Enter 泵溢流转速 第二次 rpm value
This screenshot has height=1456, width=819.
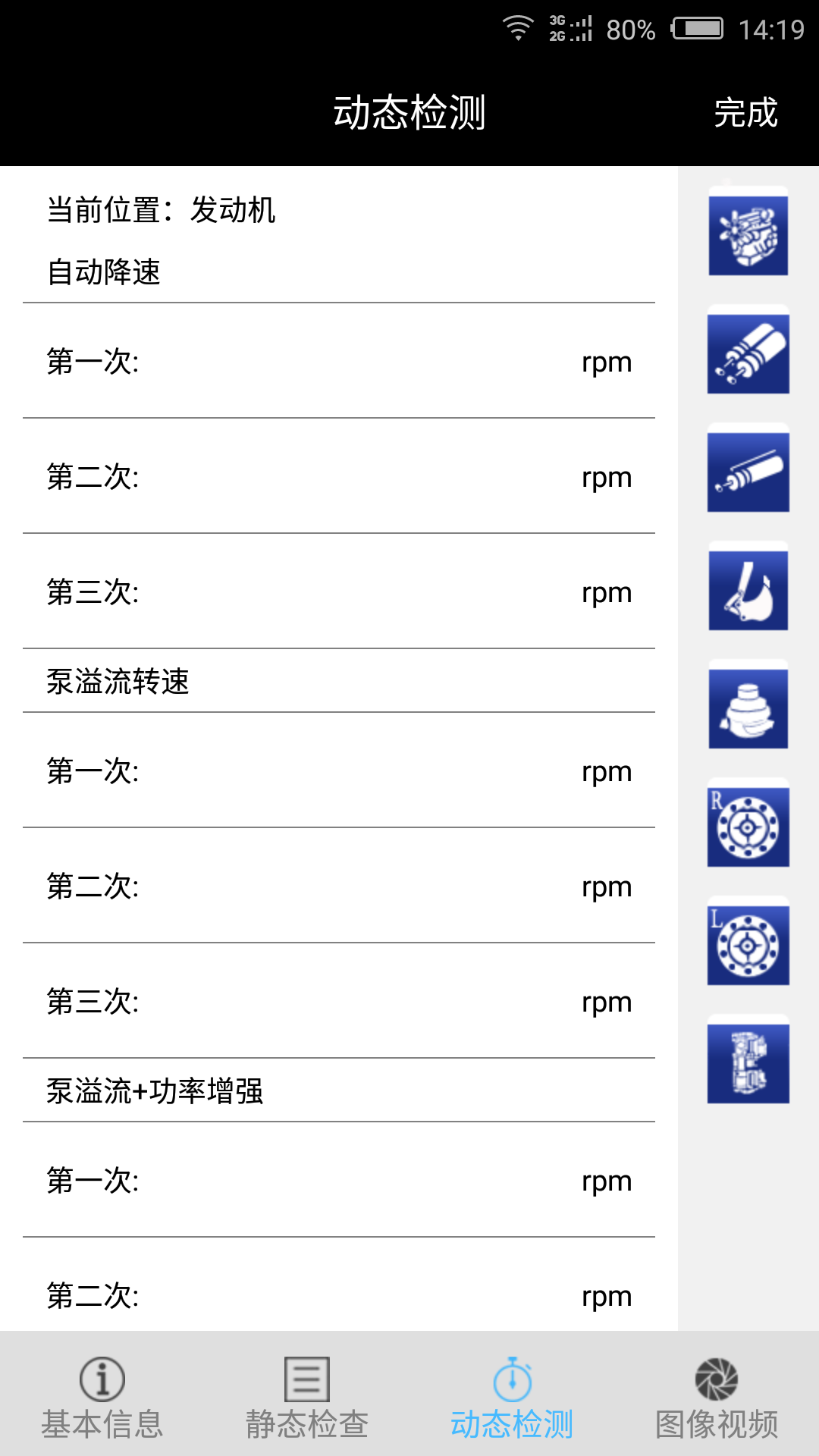coord(356,886)
